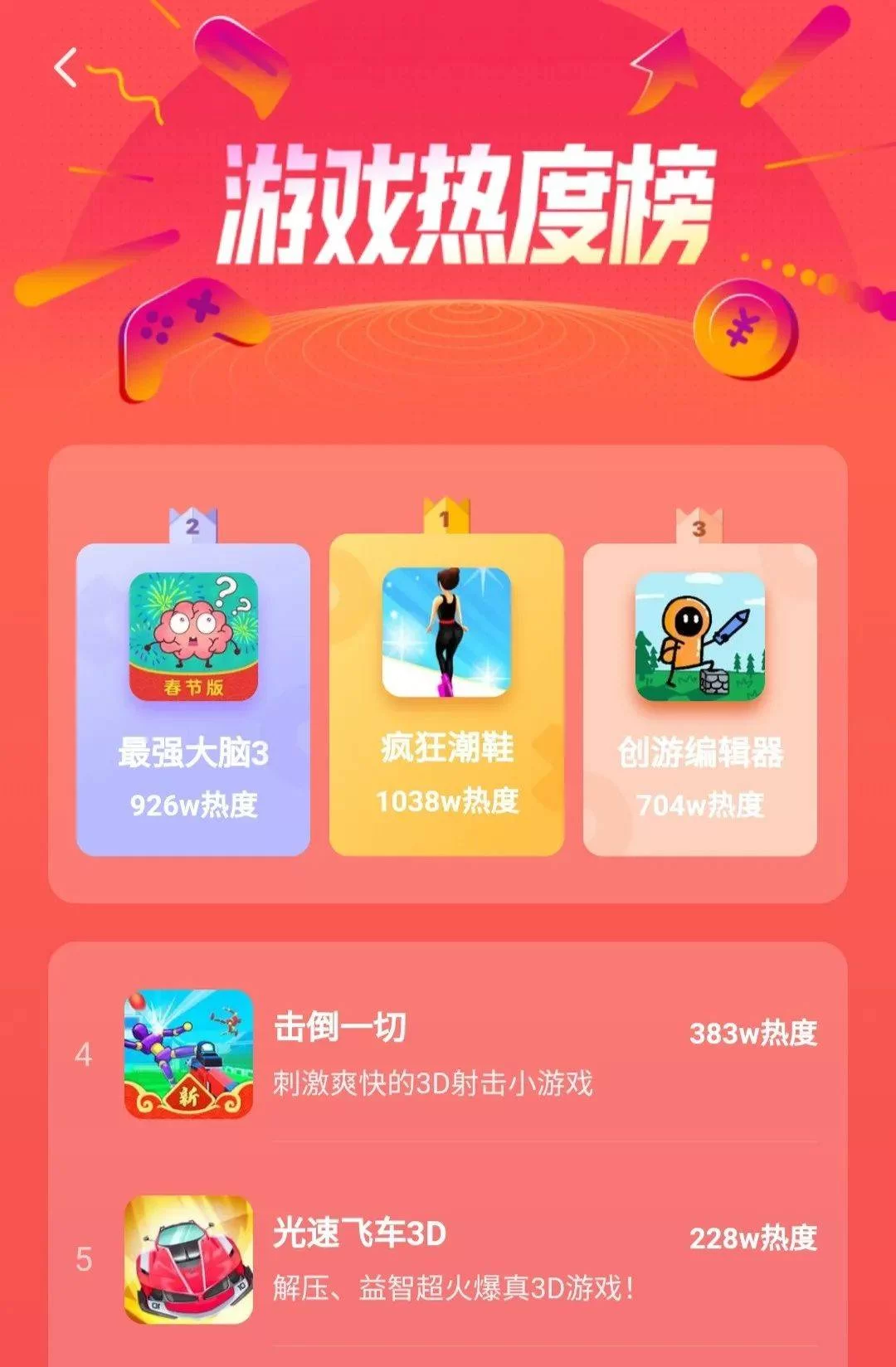
Task: Open the 最强大脑3 game card
Action: 193,698
